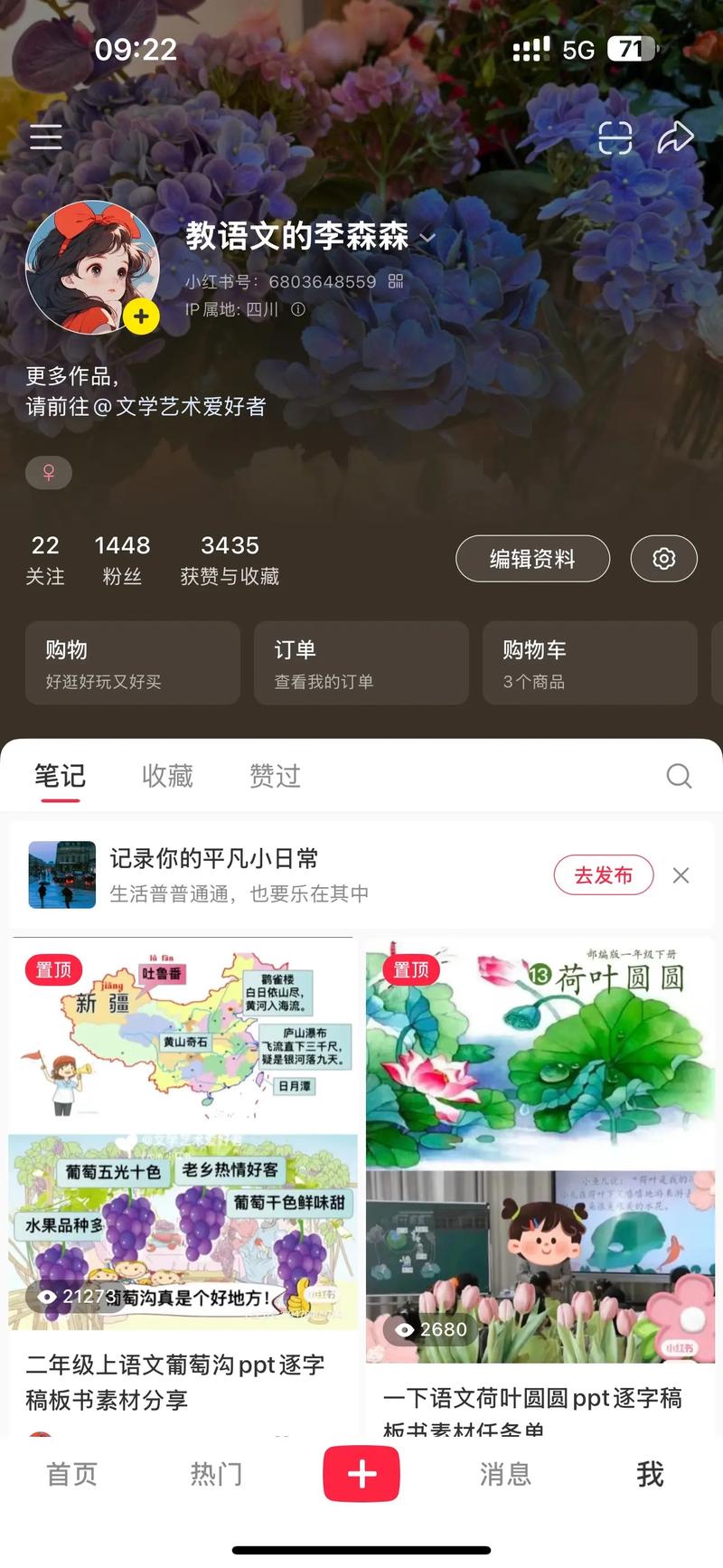Show the profile QR code beside 小红书号
The height and width of the screenshot is (1568, 723).
pyautogui.click(x=396, y=281)
